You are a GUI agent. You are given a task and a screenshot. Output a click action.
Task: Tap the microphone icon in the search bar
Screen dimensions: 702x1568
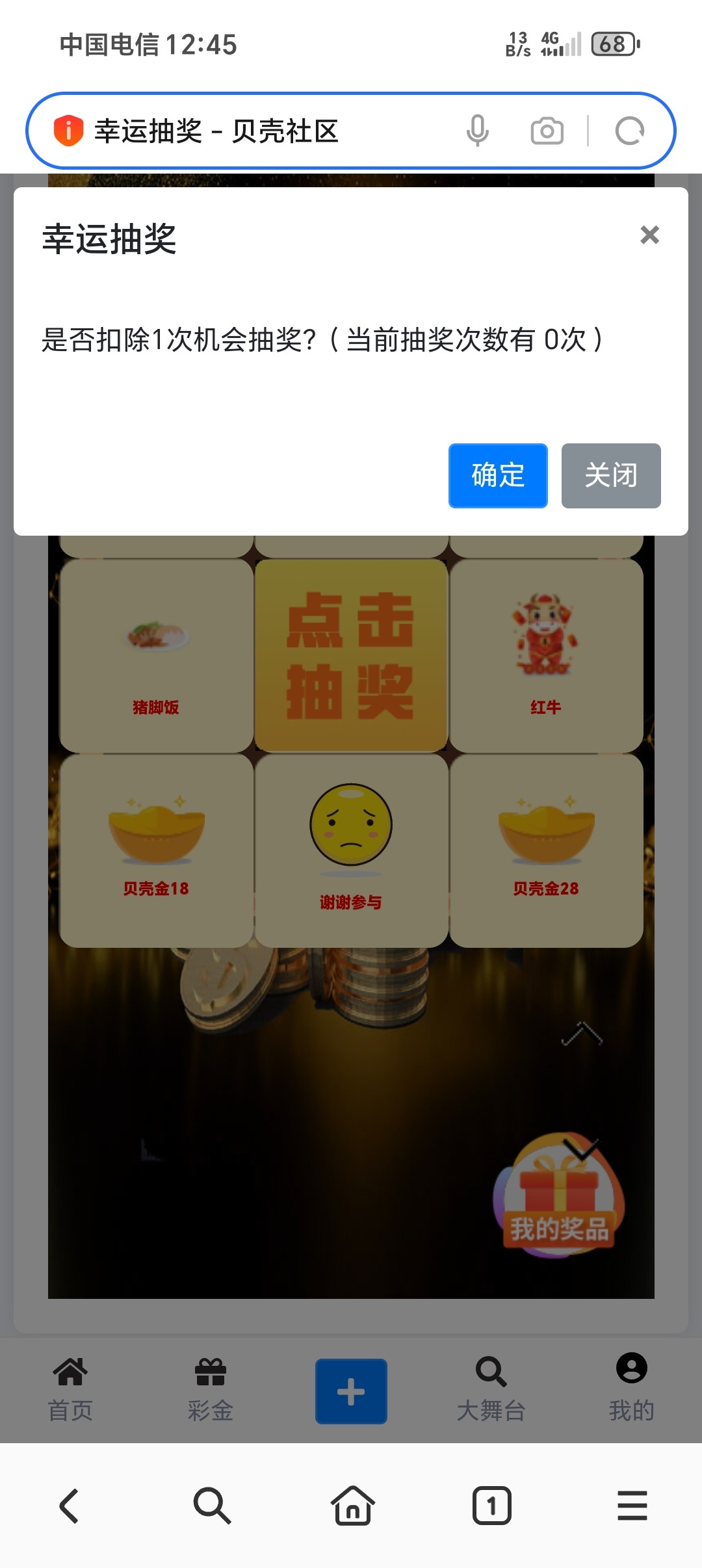point(478,130)
